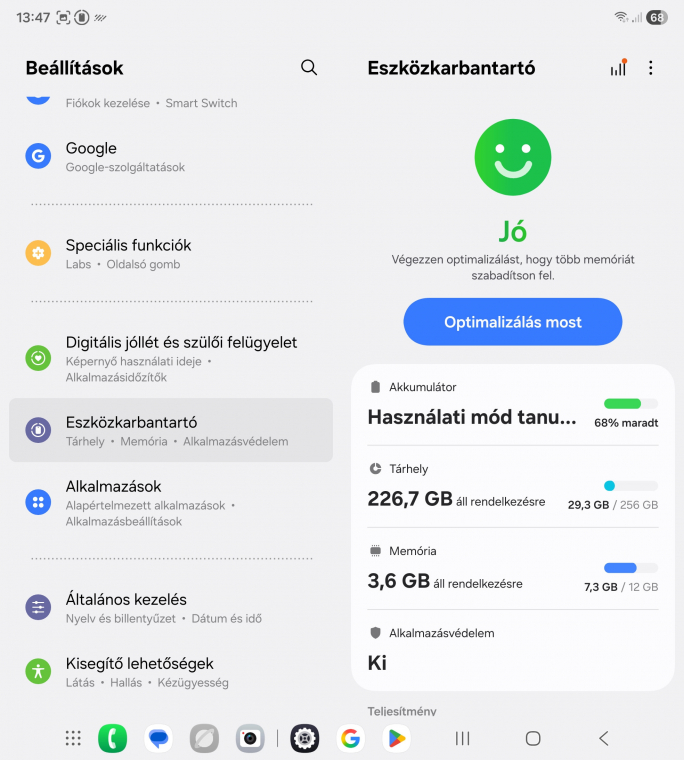
Task: Open Akkumulátor details
Action: (512, 407)
